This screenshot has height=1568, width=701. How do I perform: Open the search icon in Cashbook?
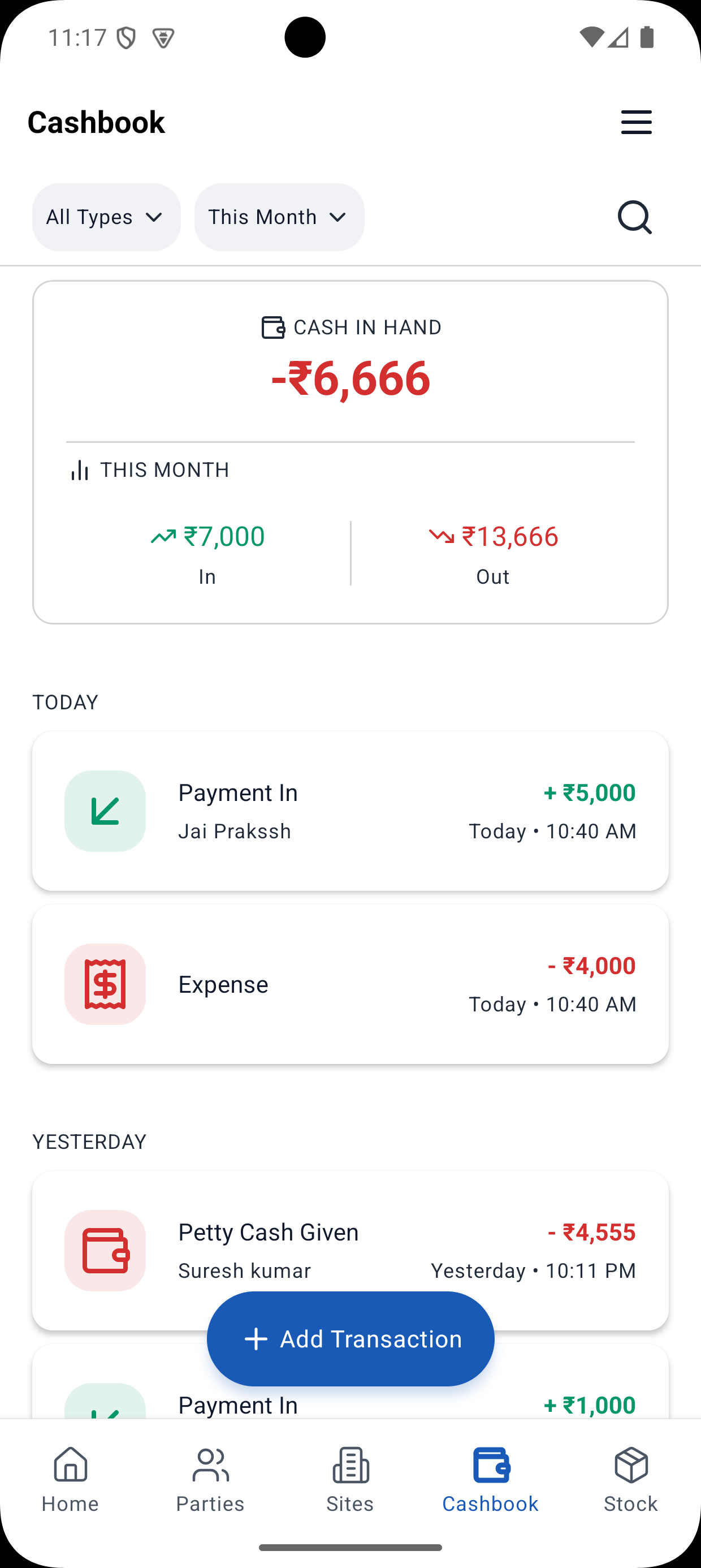click(635, 217)
